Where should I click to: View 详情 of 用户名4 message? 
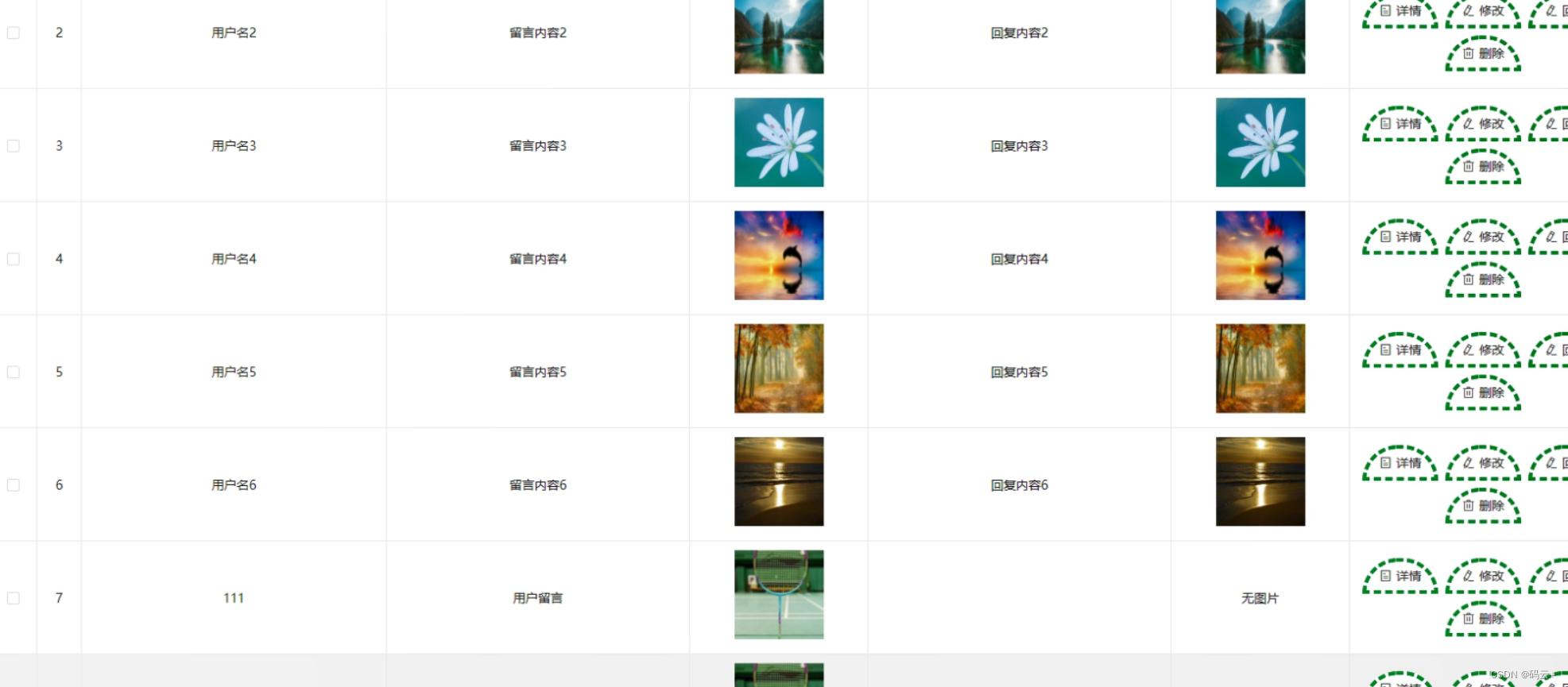(x=1400, y=237)
